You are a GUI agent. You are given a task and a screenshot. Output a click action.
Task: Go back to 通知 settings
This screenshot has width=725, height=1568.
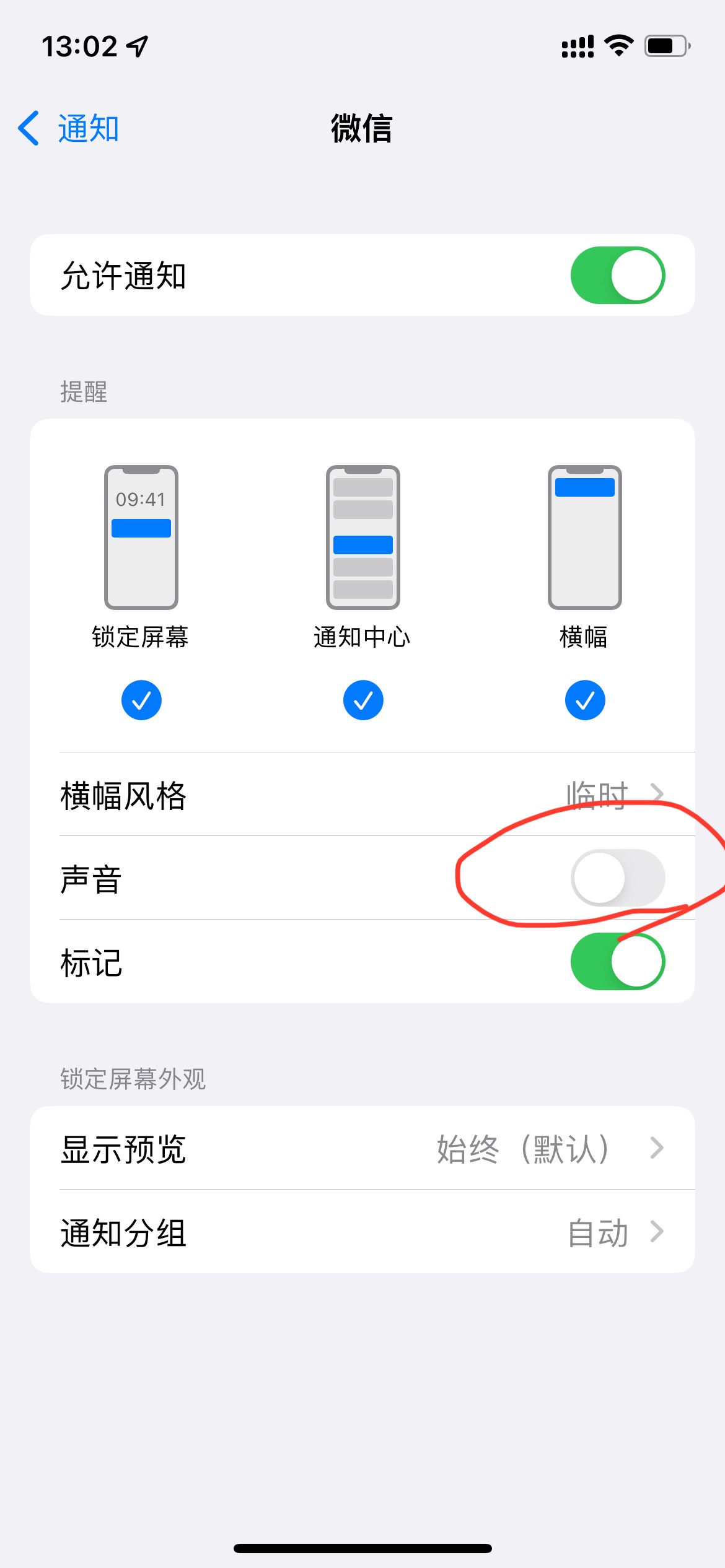pos(68,128)
